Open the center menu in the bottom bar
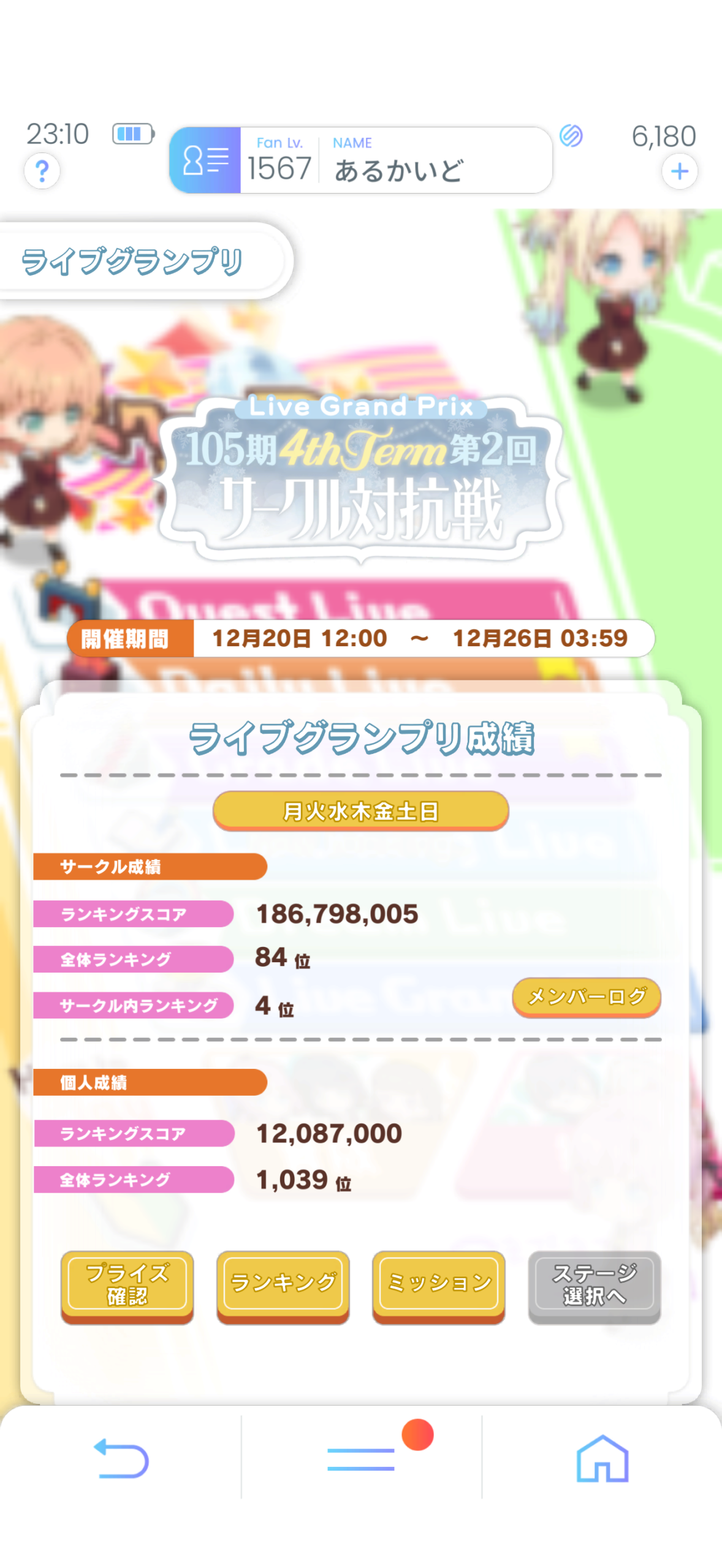Screen dimensions: 722x1568 (361, 1458)
